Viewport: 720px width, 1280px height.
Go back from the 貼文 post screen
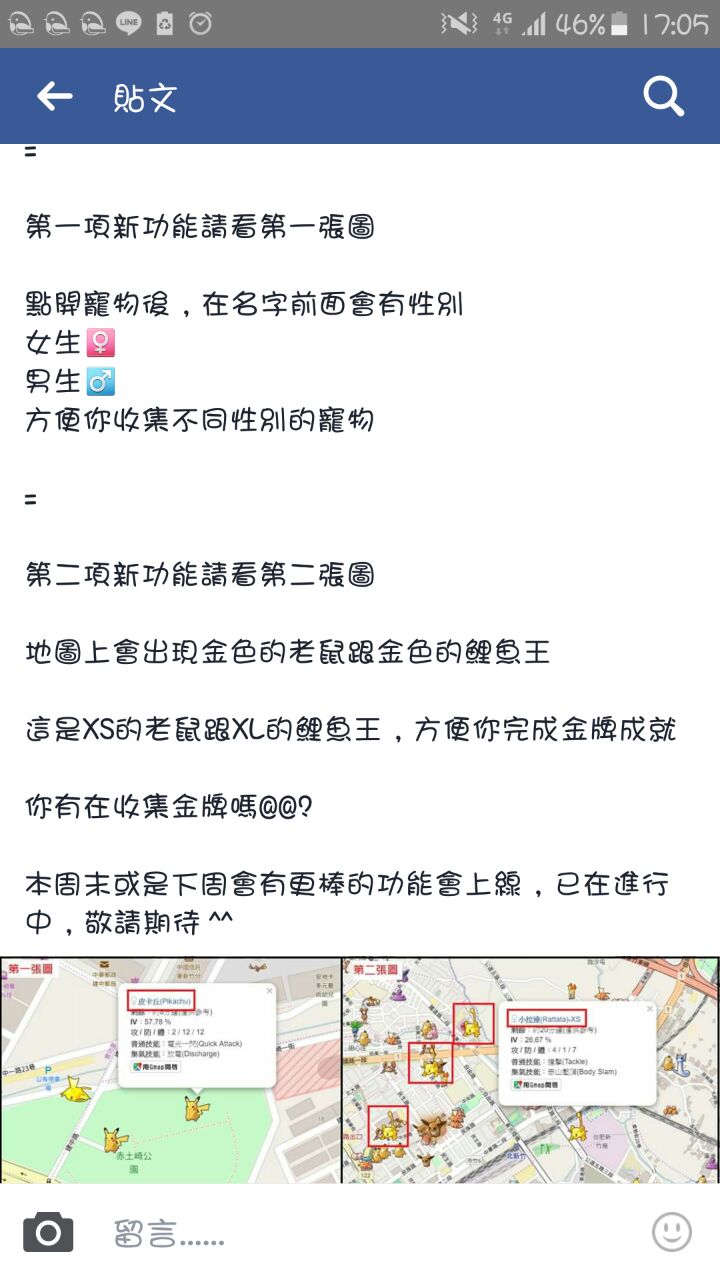(x=55, y=96)
